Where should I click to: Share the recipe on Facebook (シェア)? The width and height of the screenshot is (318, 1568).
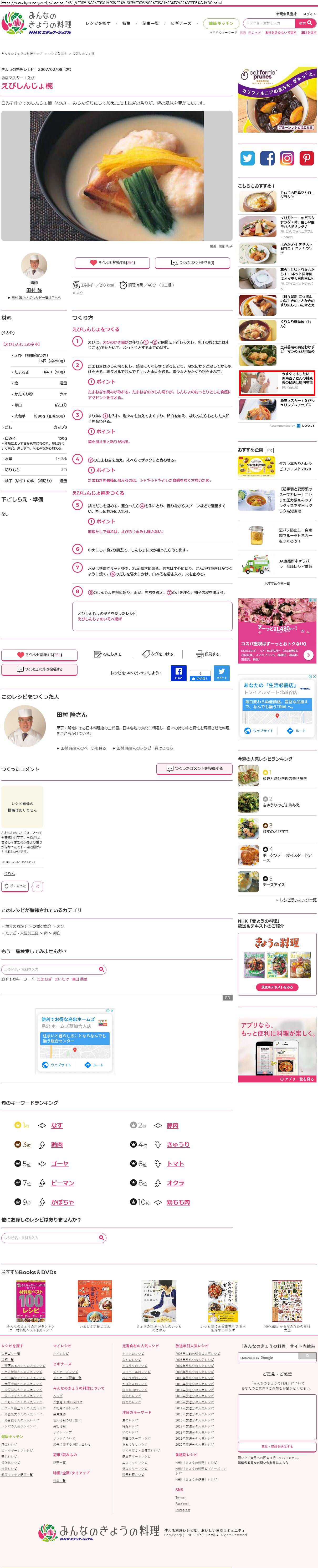click(178, 673)
